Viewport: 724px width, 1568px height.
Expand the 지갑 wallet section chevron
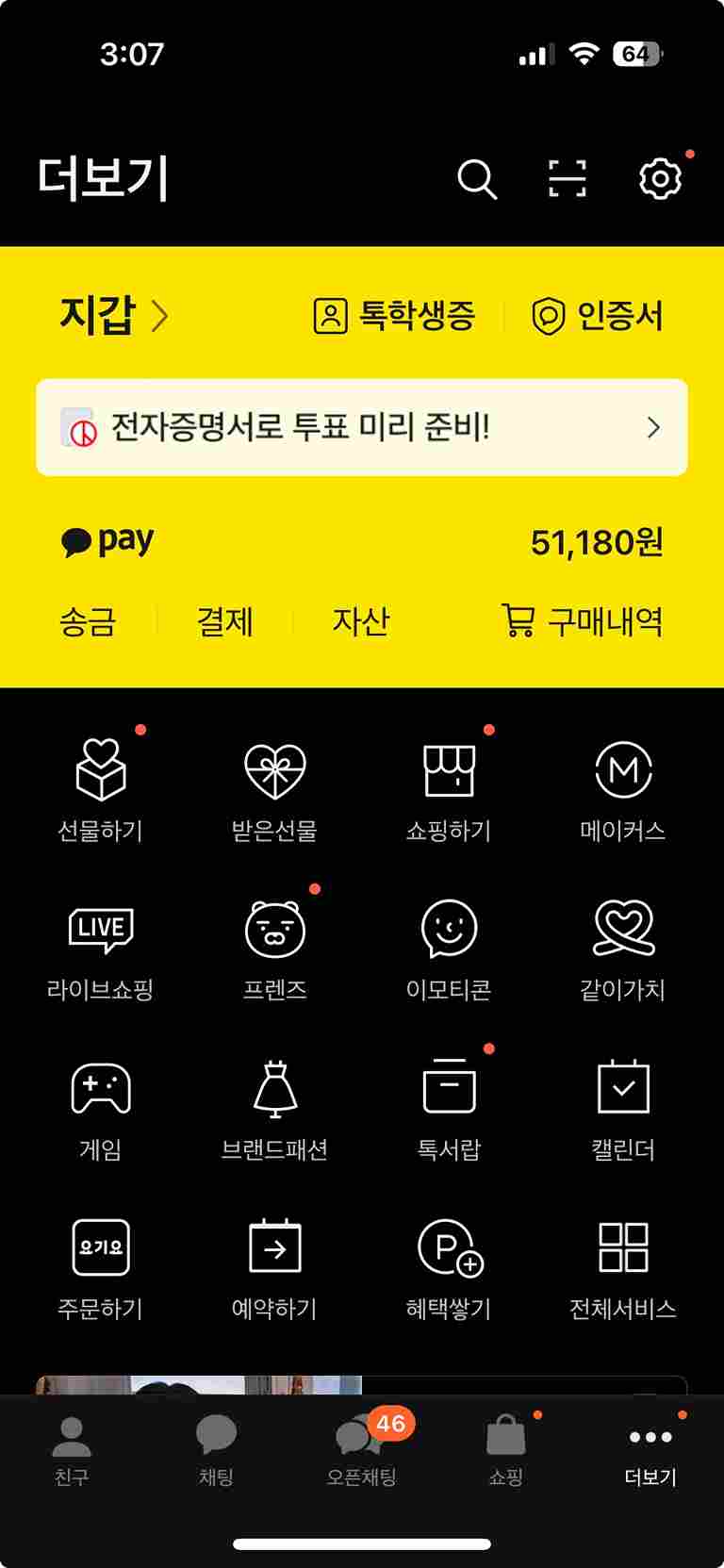[x=158, y=318]
